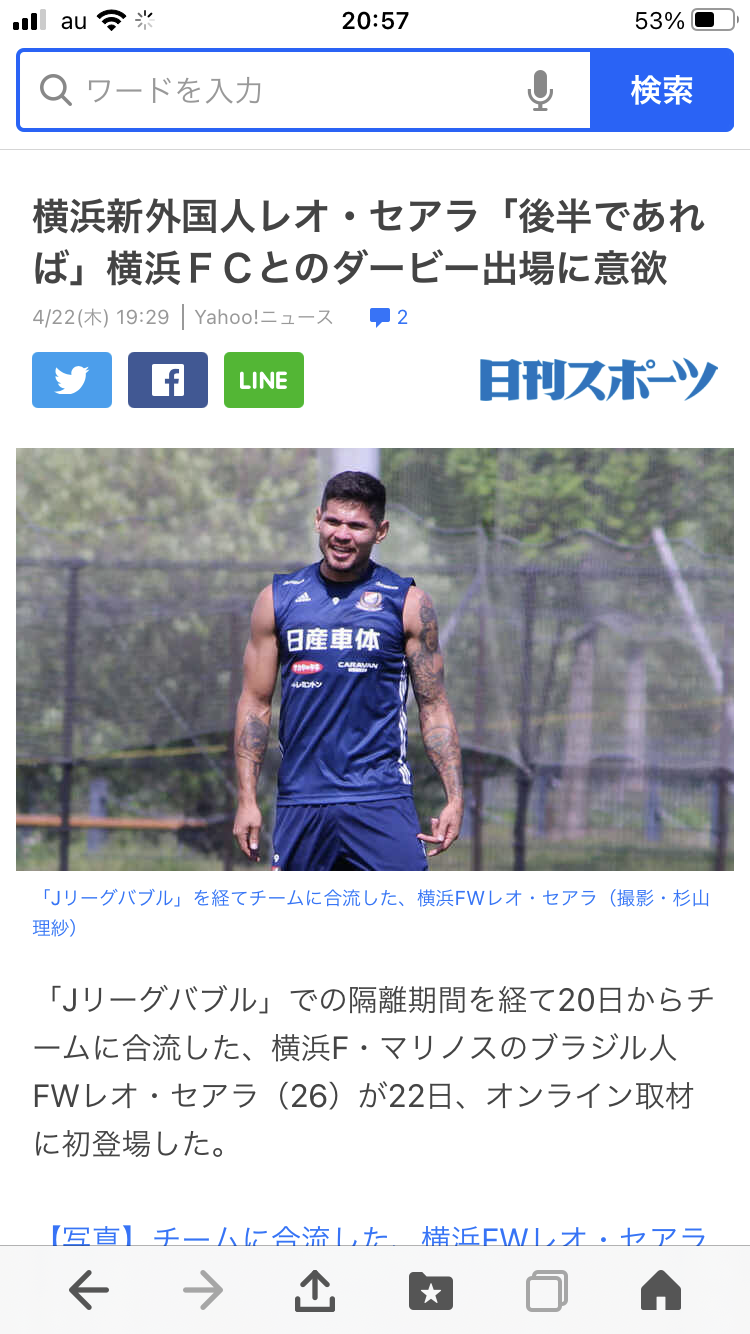Open the bookmarks folder
Screen dimensions: 750x1334
(431, 1291)
